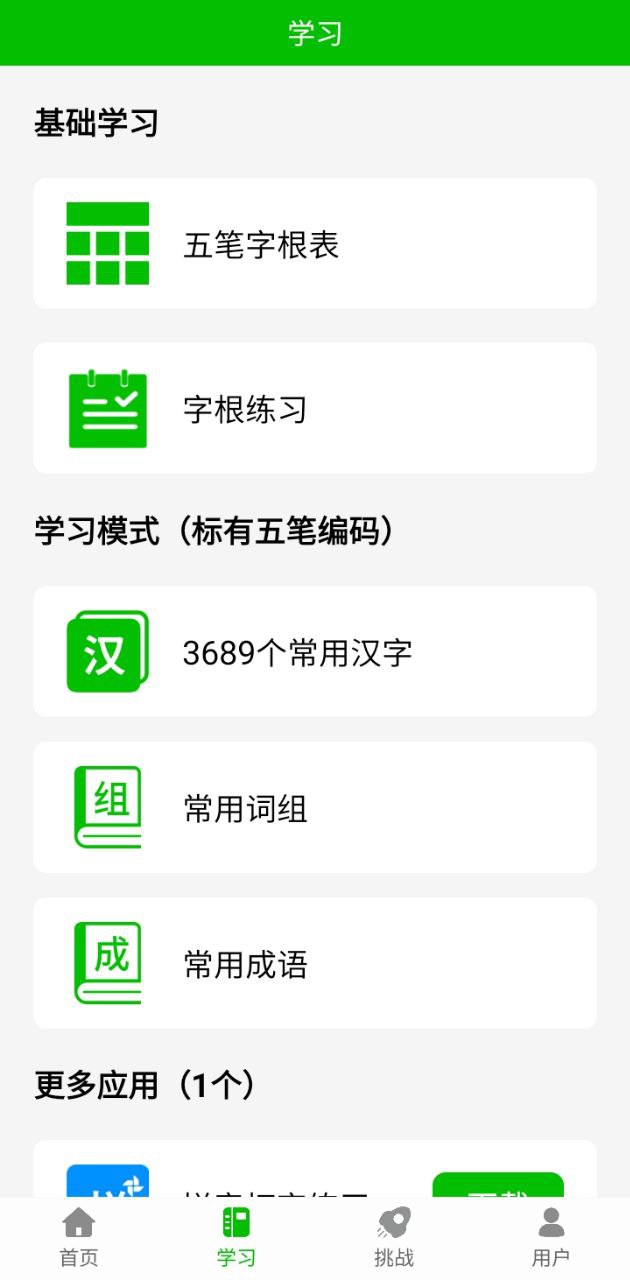Switch to the 首页 tab
The width and height of the screenshot is (630, 1280).
point(79,1238)
